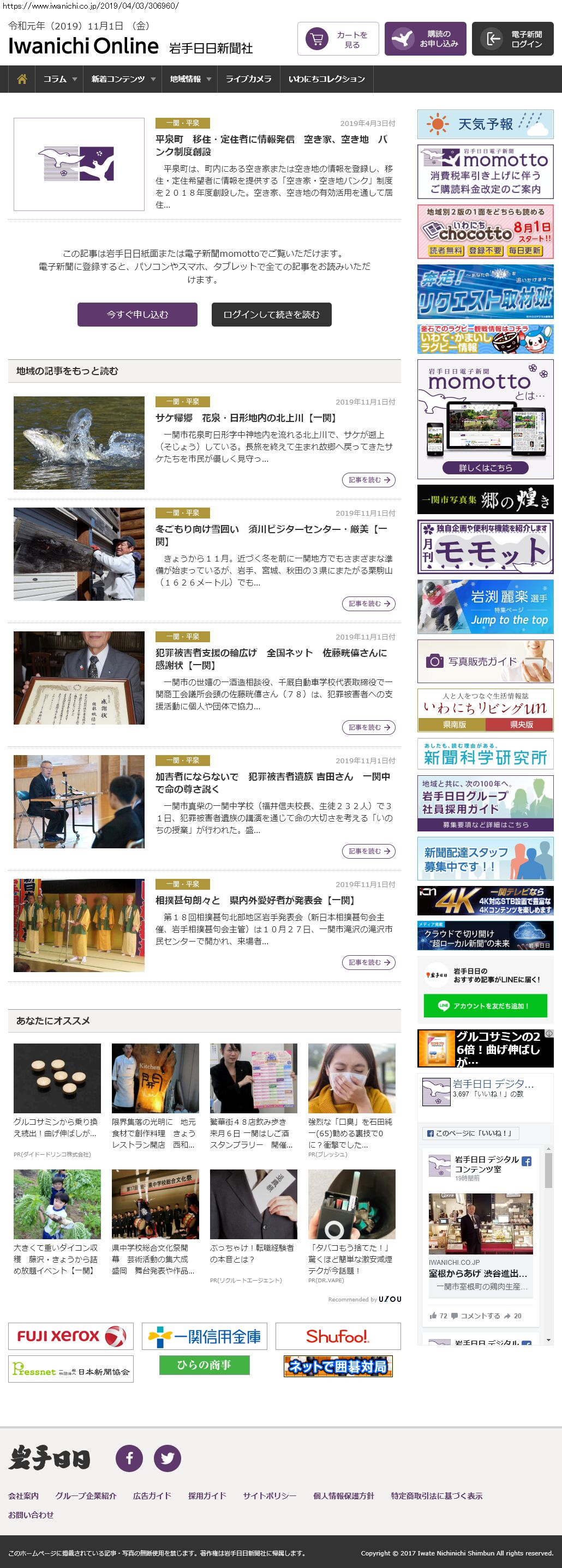Image resolution: width=562 pixels, height=1568 pixels.
Task: Expand the 新着コンテンツ menu
Action: coord(123,79)
